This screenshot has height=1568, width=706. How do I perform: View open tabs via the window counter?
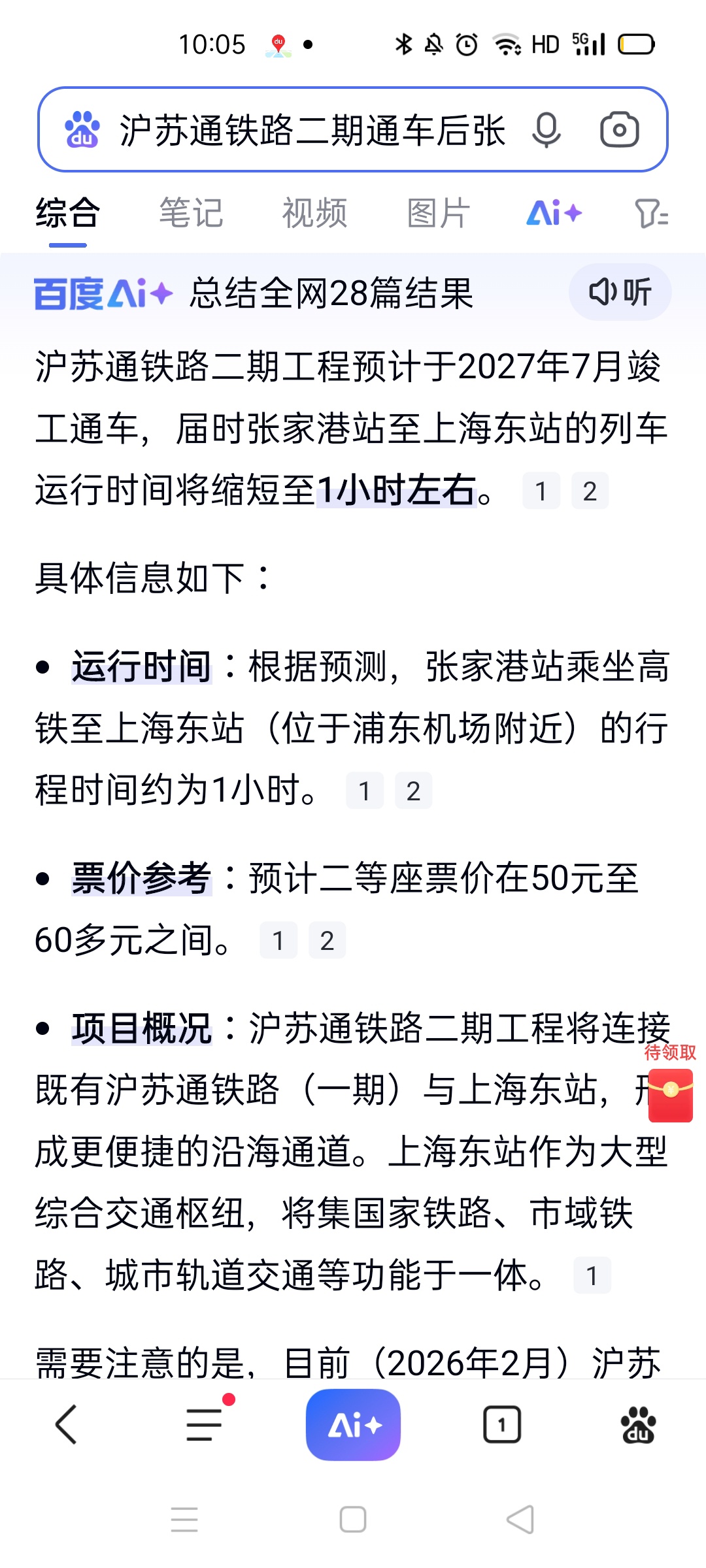501,1424
